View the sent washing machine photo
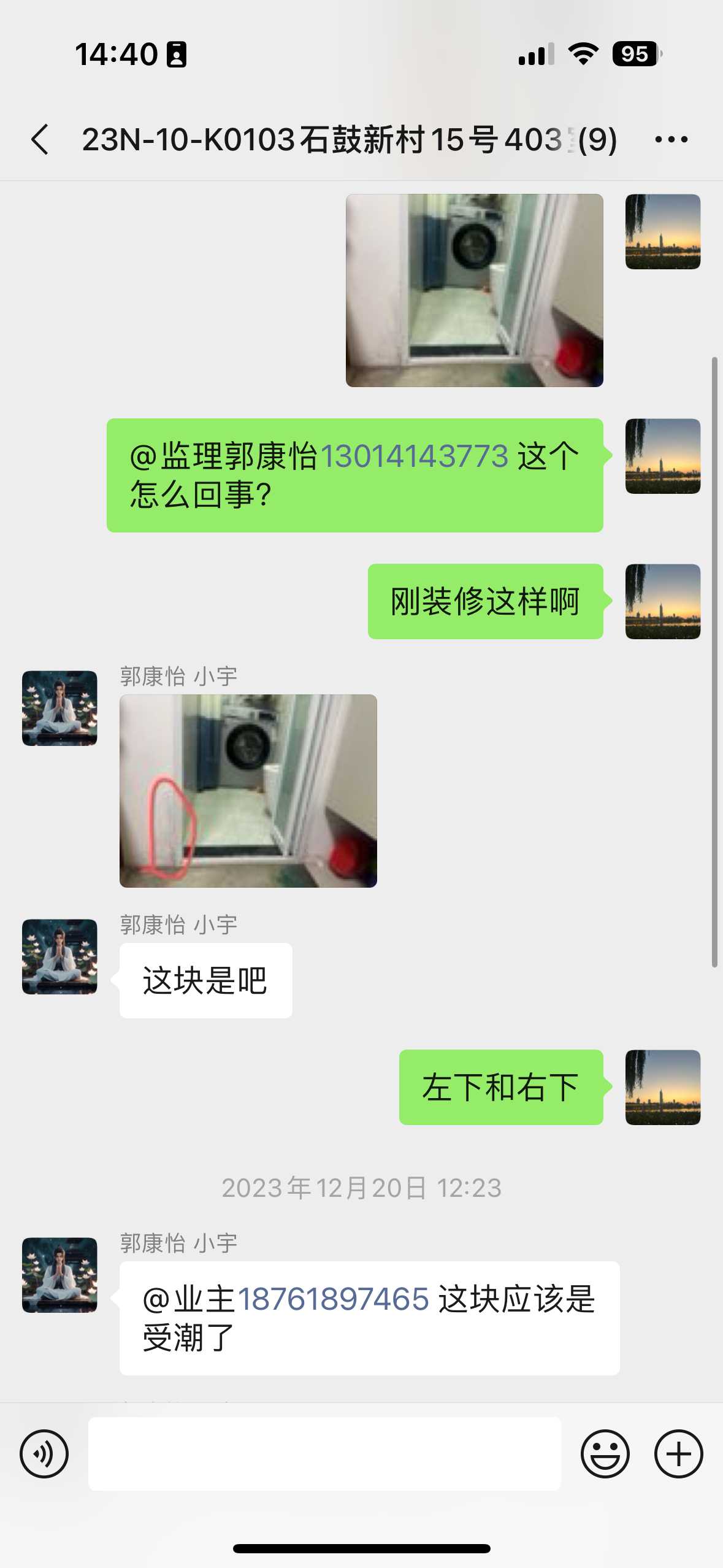Image resolution: width=723 pixels, height=1568 pixels. pos(474,290)
